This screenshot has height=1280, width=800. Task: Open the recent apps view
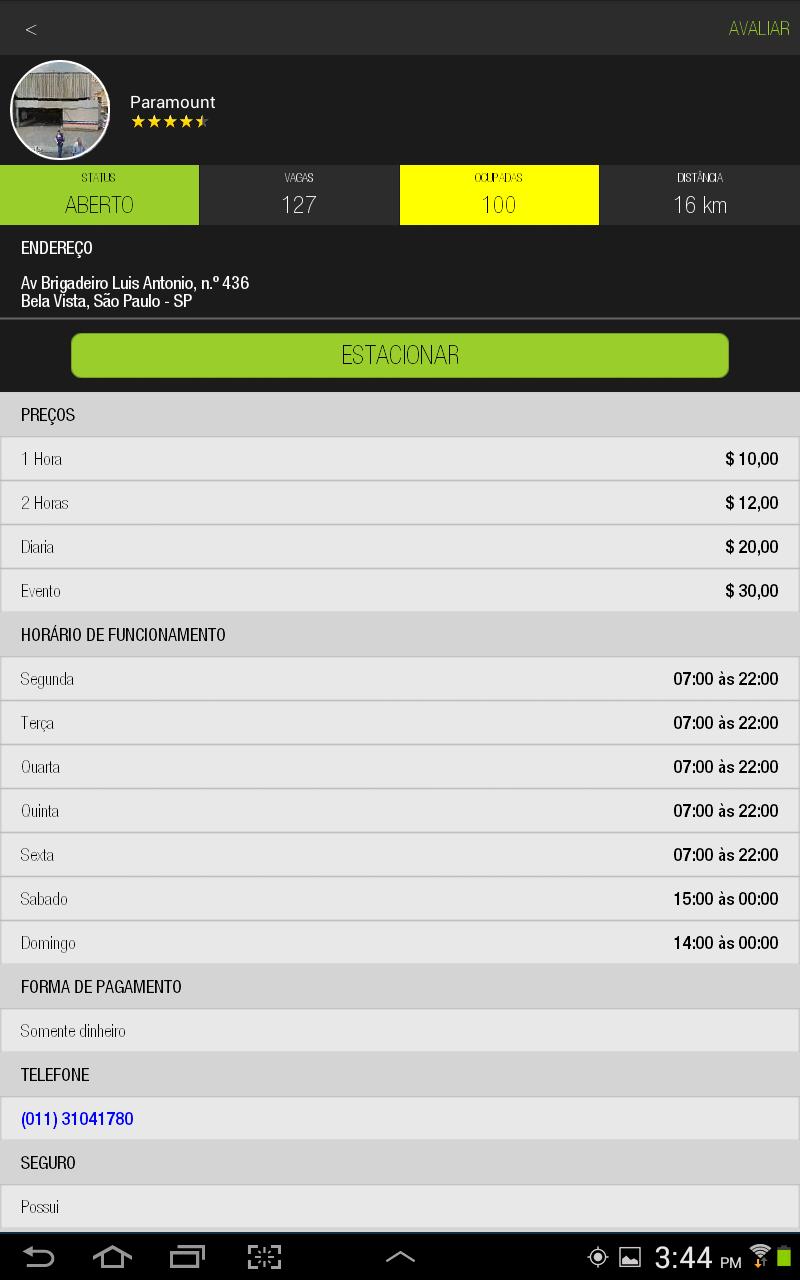click(x=187, y=1257)
